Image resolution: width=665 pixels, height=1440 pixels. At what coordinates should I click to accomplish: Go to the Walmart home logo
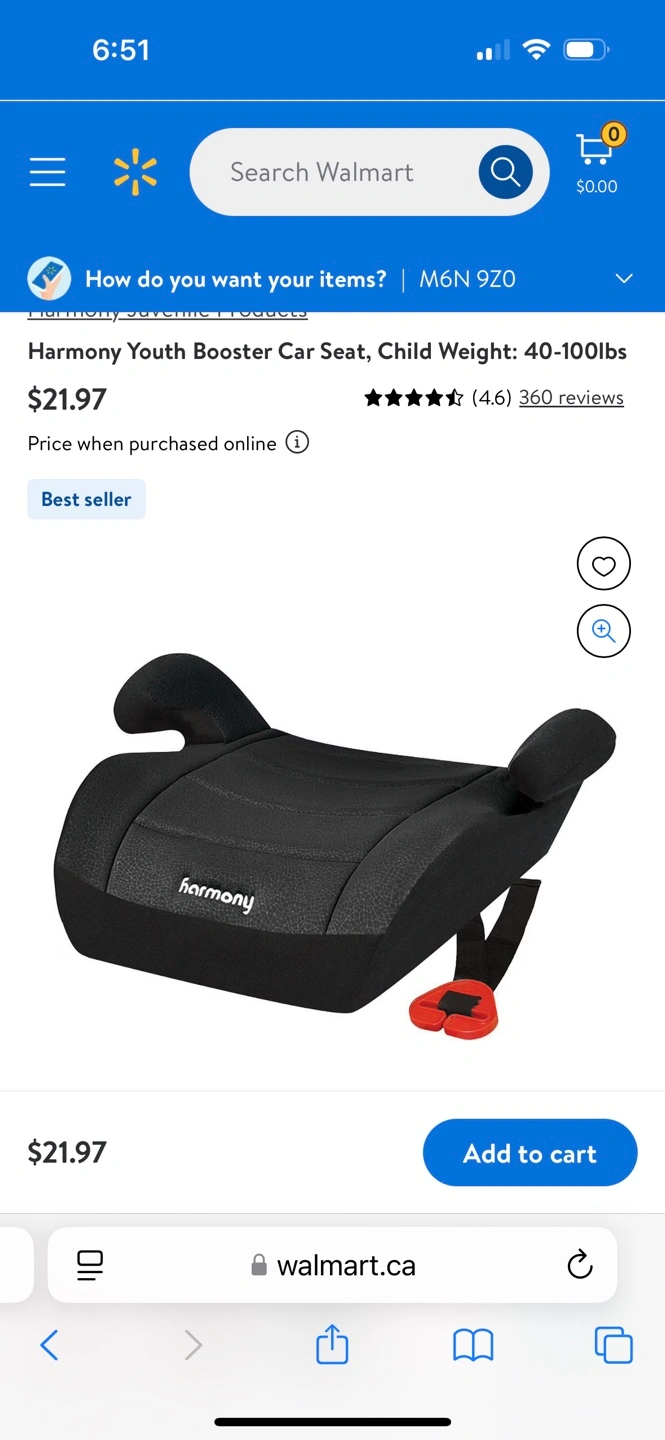click(x=135, y=172)
